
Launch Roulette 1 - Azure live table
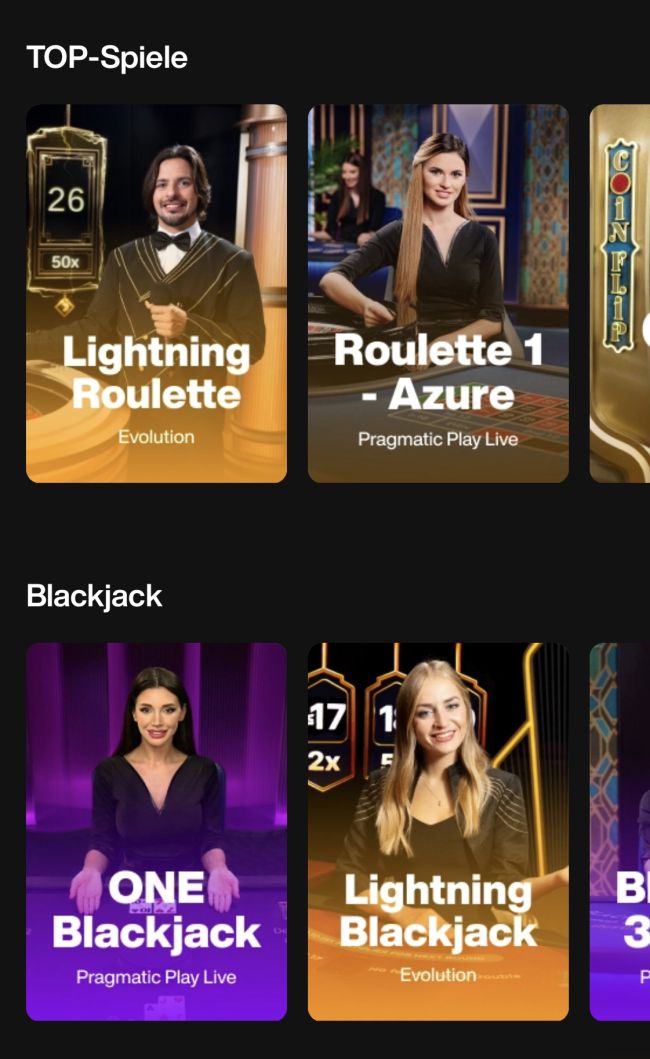tap(438, 294)
